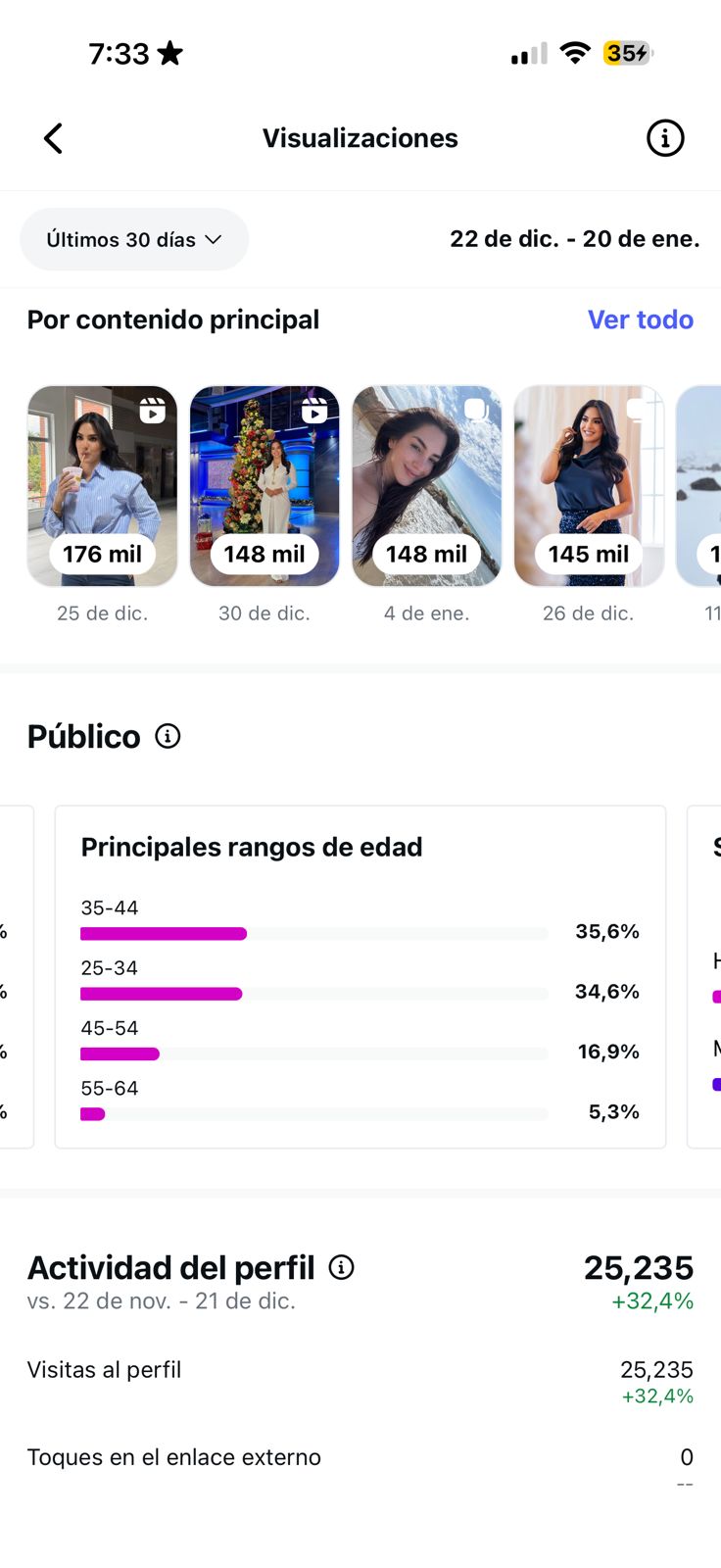This screenshot has height=1568, width=721.
Task: Expand the Últimos 30 días dropdown
Action: pos(134,239)
